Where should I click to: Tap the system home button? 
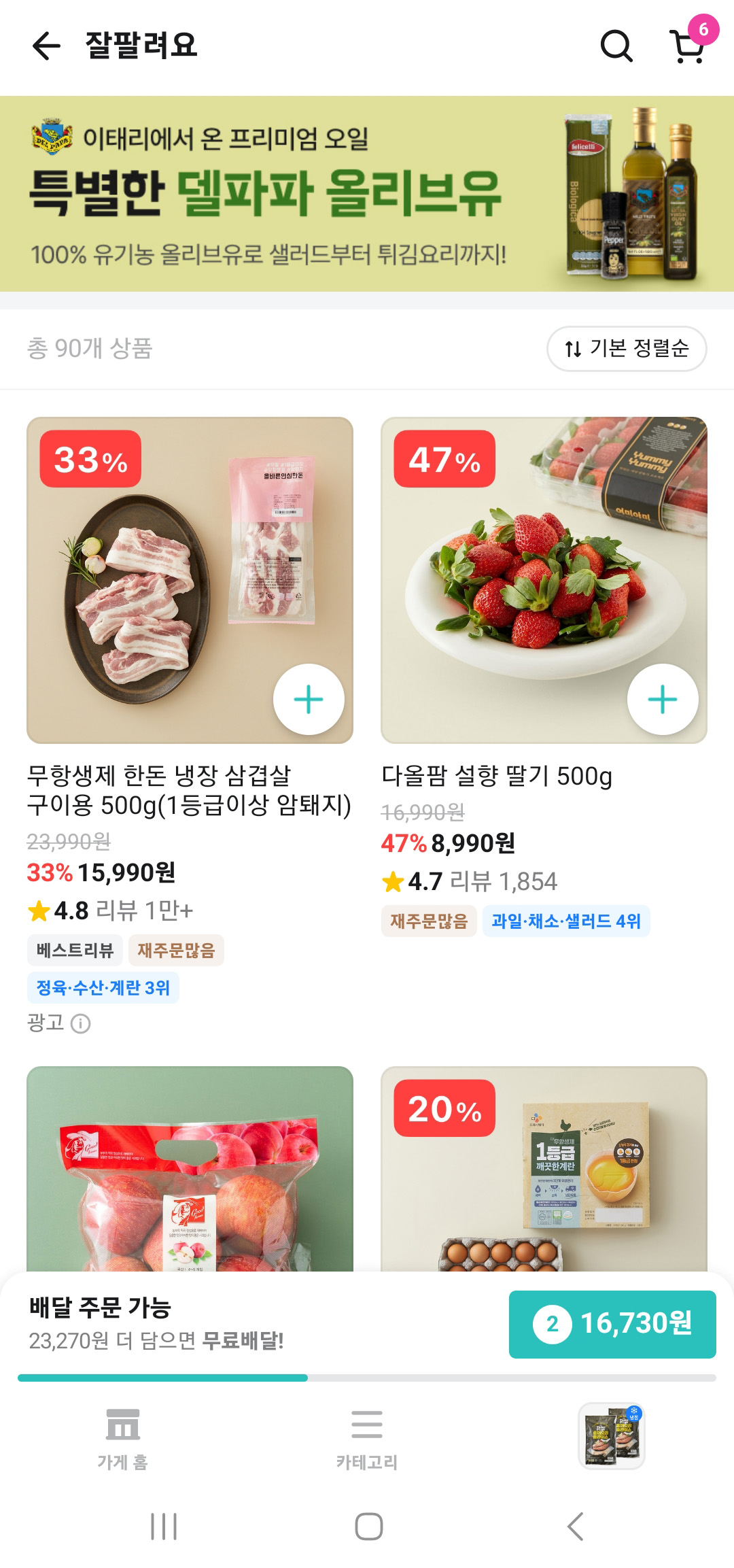368,1527
